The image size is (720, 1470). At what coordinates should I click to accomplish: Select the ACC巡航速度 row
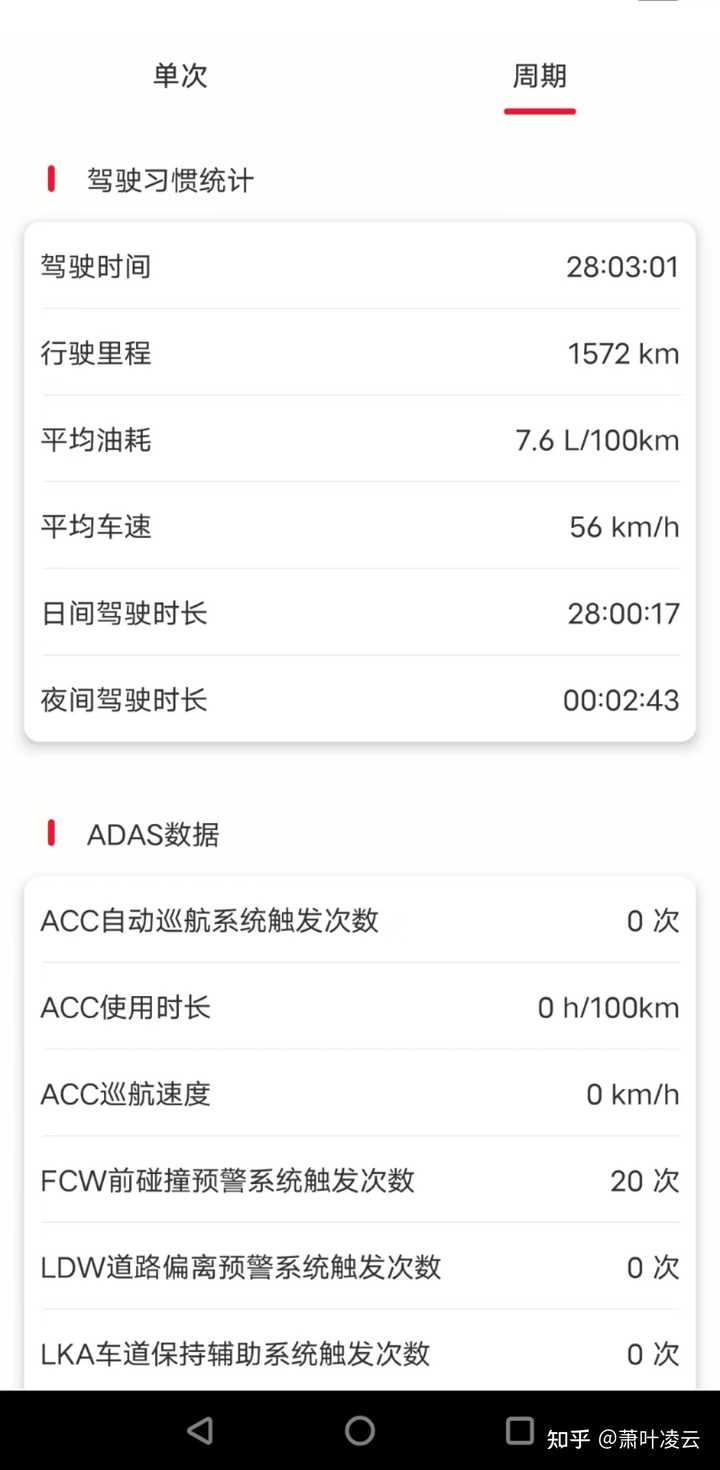pos(360,1094)
